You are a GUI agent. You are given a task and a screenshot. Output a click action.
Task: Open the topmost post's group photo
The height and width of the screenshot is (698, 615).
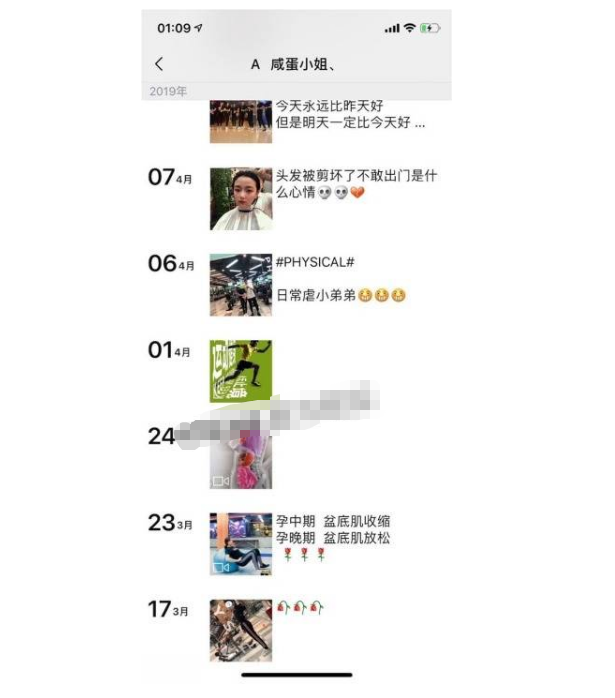tap(241, 122)
